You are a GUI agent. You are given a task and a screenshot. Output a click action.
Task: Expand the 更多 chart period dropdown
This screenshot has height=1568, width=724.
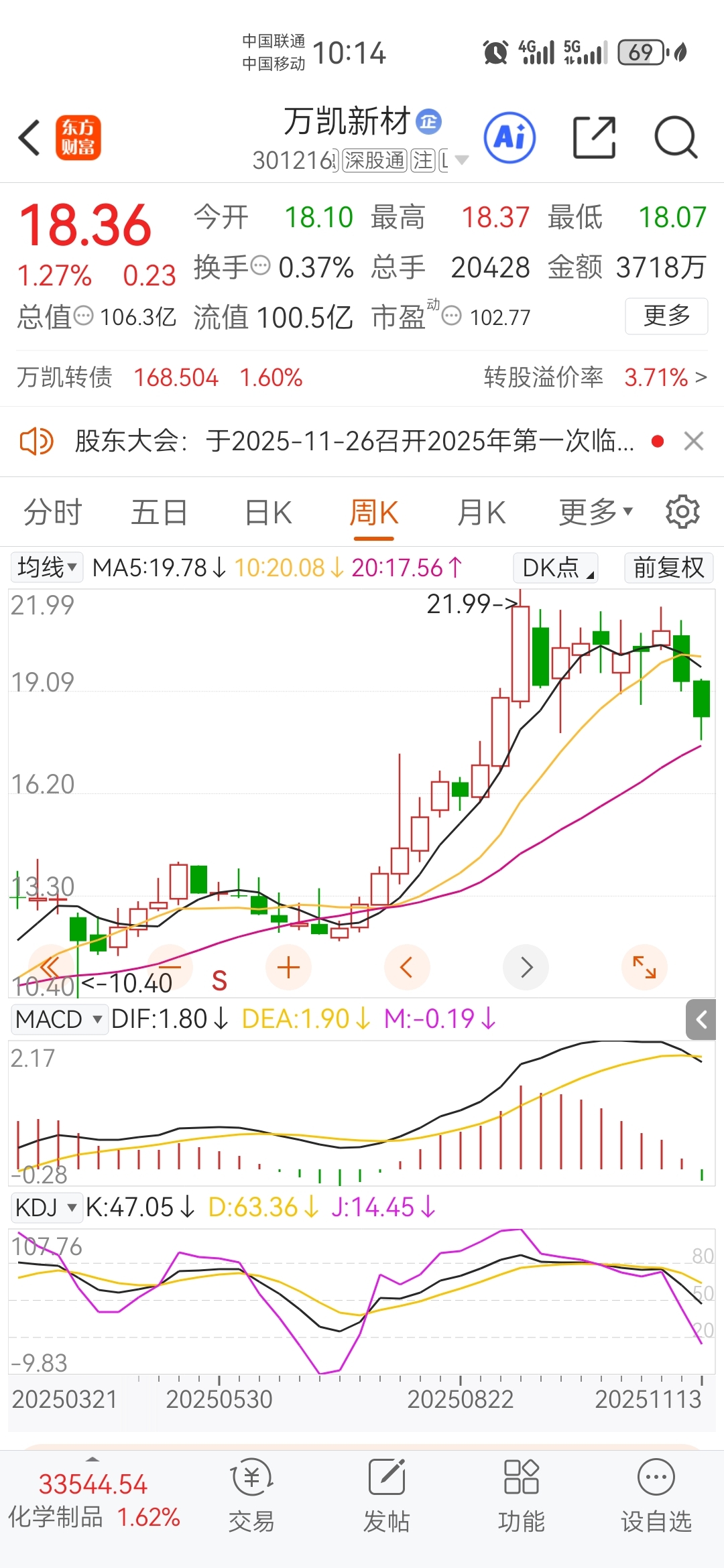pyautogui.click(x=595, y=513)
